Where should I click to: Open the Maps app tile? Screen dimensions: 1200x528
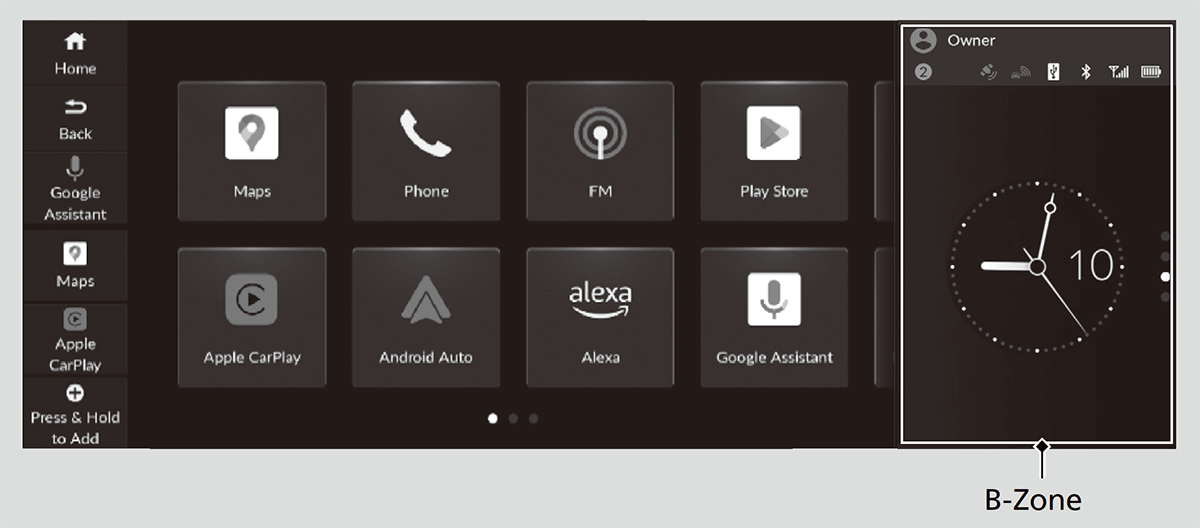coord(252,151)
